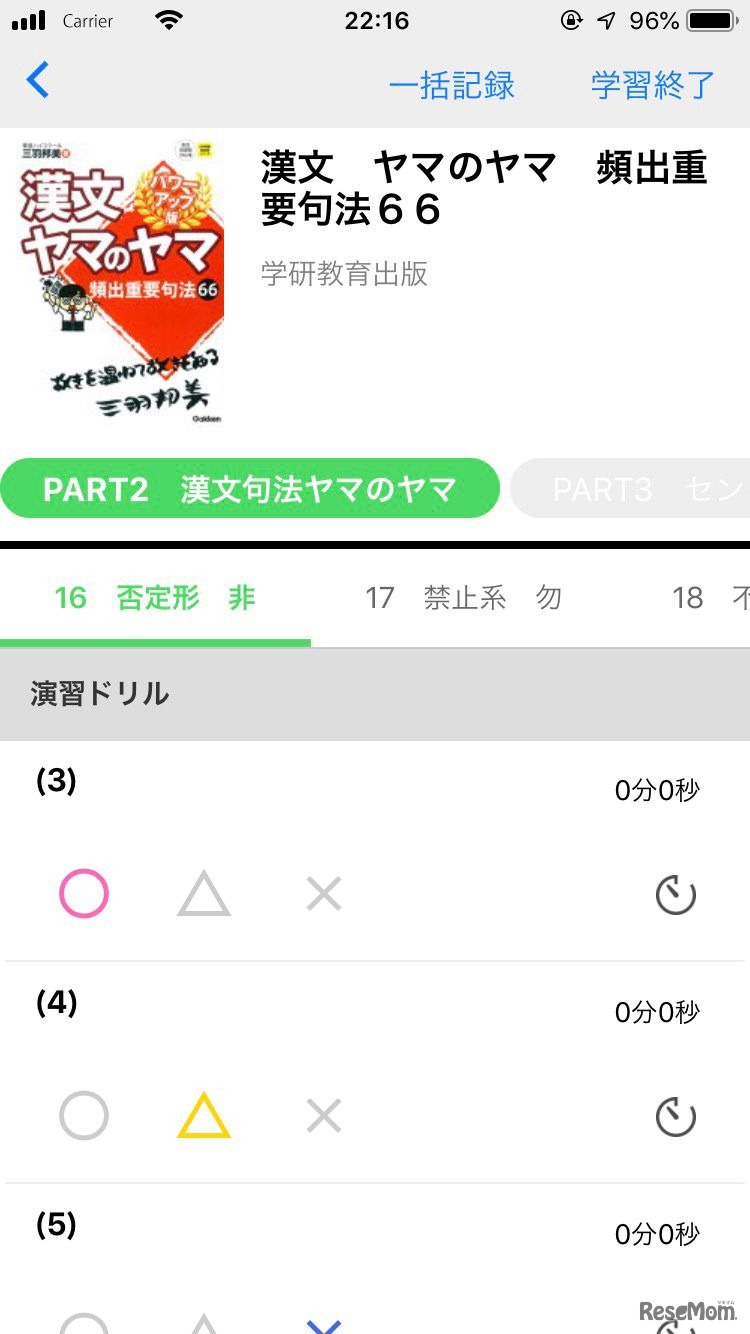Viewport: 750px width, 1334px height.
Task: Tap the 漢文ヤマのヤマ book cover thumbnail
Action: (x=120, y=280)
